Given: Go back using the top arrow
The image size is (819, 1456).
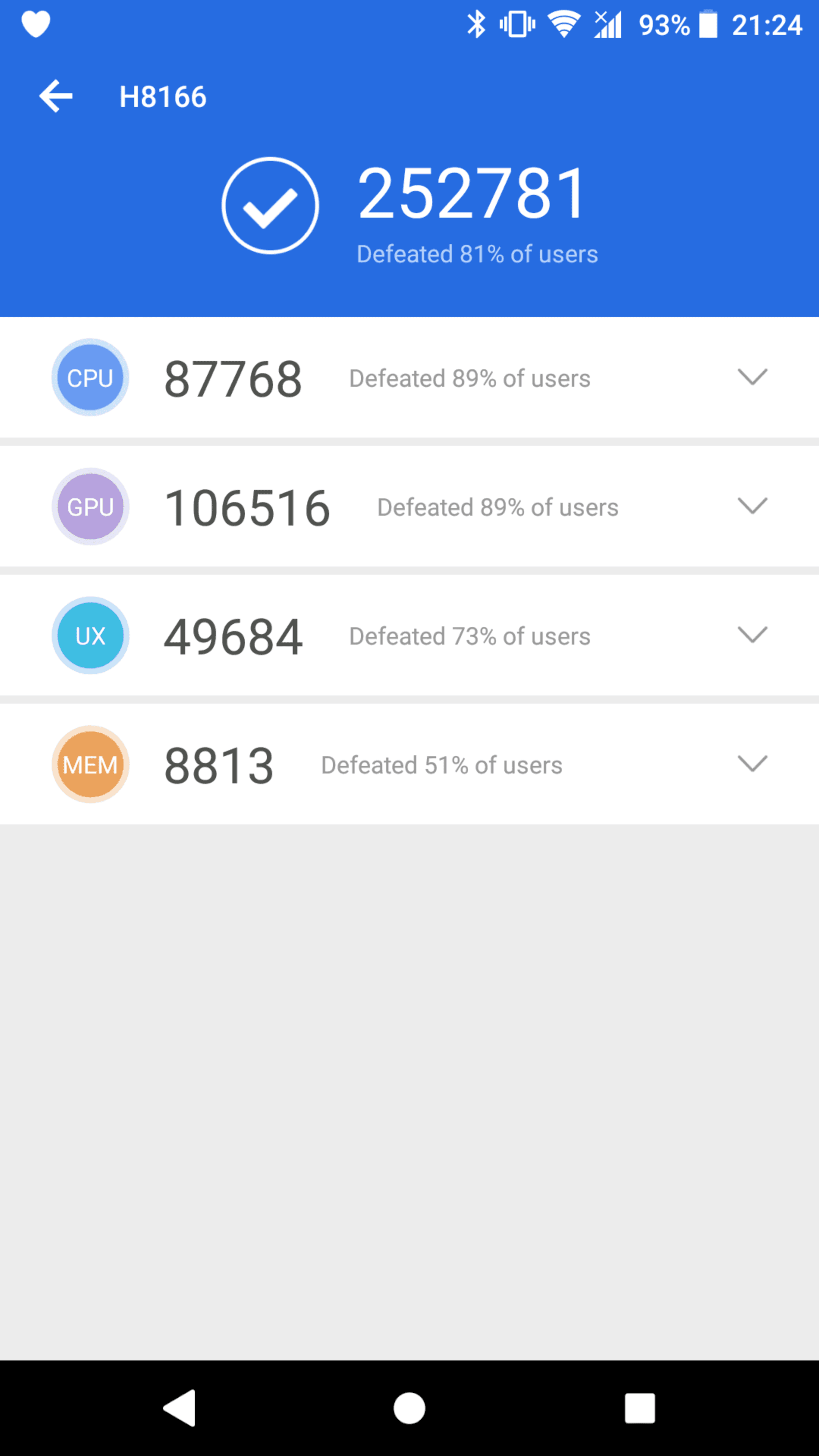Looking at the screenshot, I should tap(56, 96).
